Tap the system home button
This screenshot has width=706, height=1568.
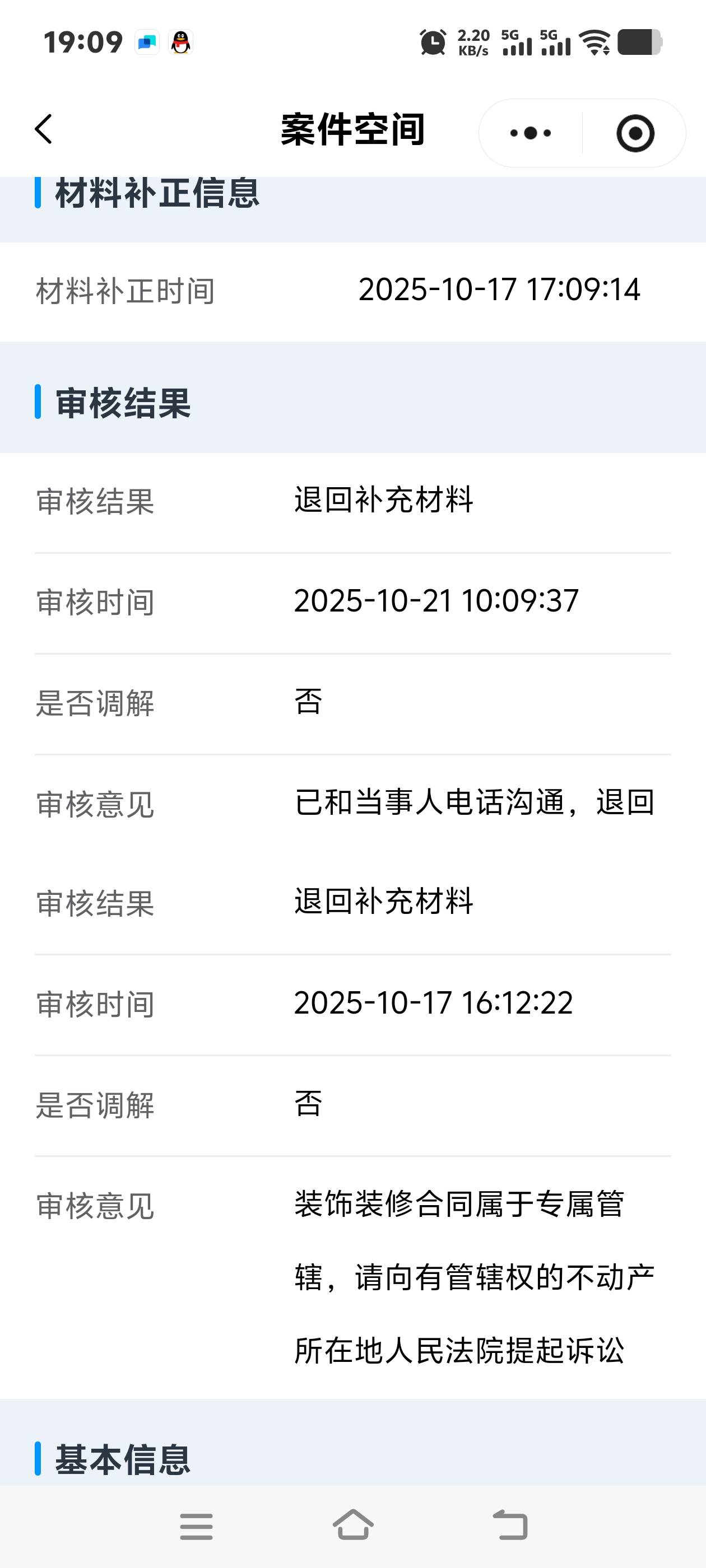[354, 1525]
